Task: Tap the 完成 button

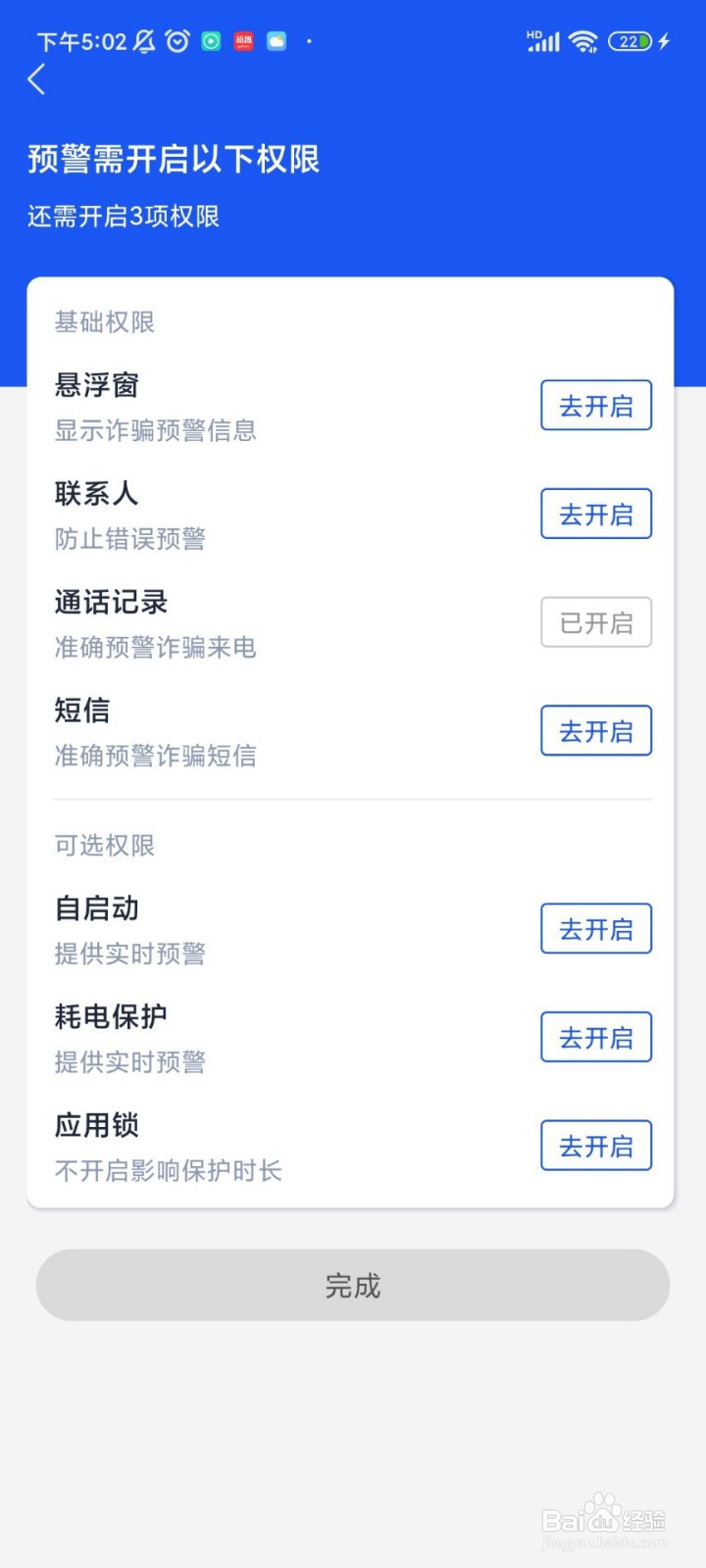Action: point(353,1285)
